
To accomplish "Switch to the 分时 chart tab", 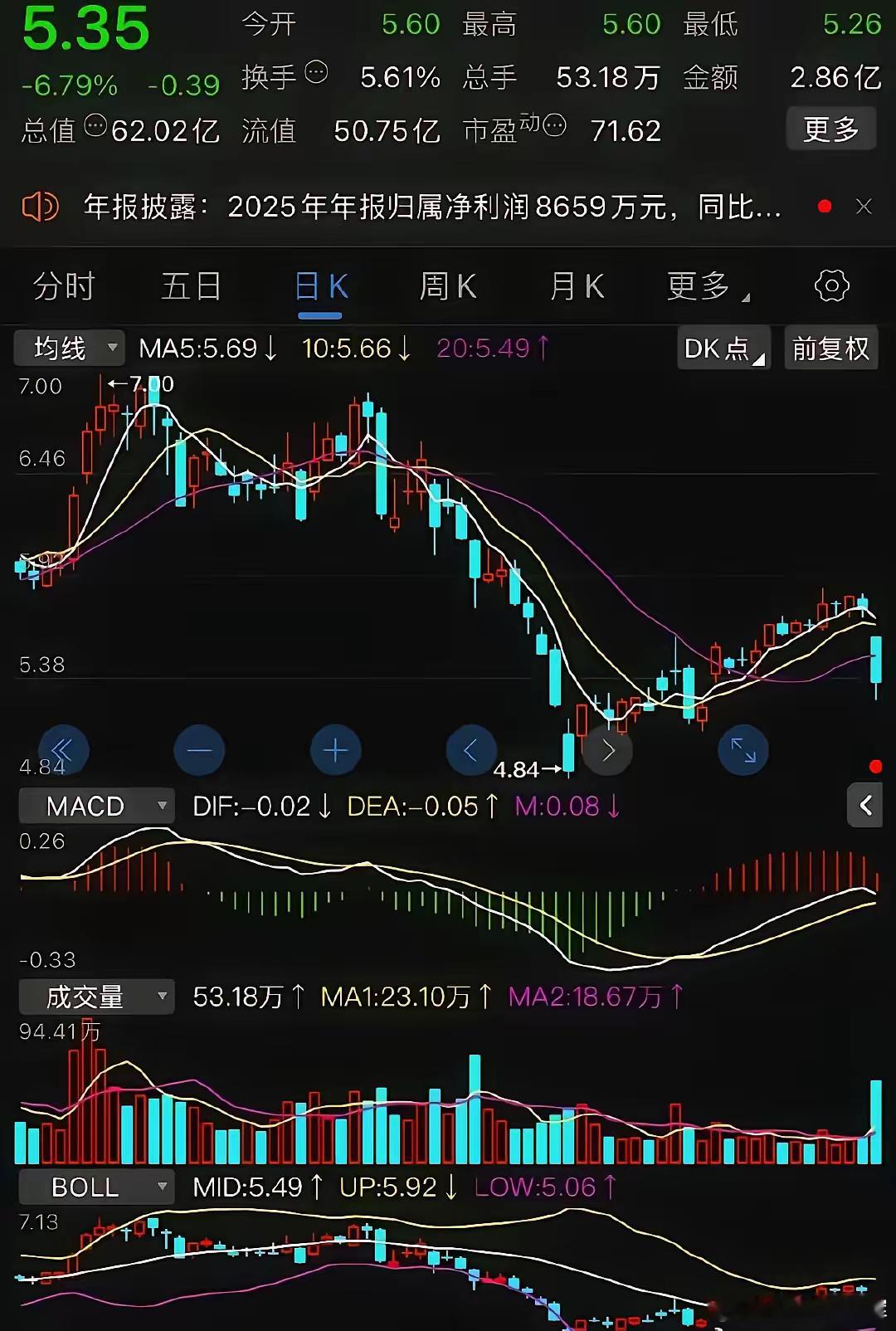I will pos(64,287).
